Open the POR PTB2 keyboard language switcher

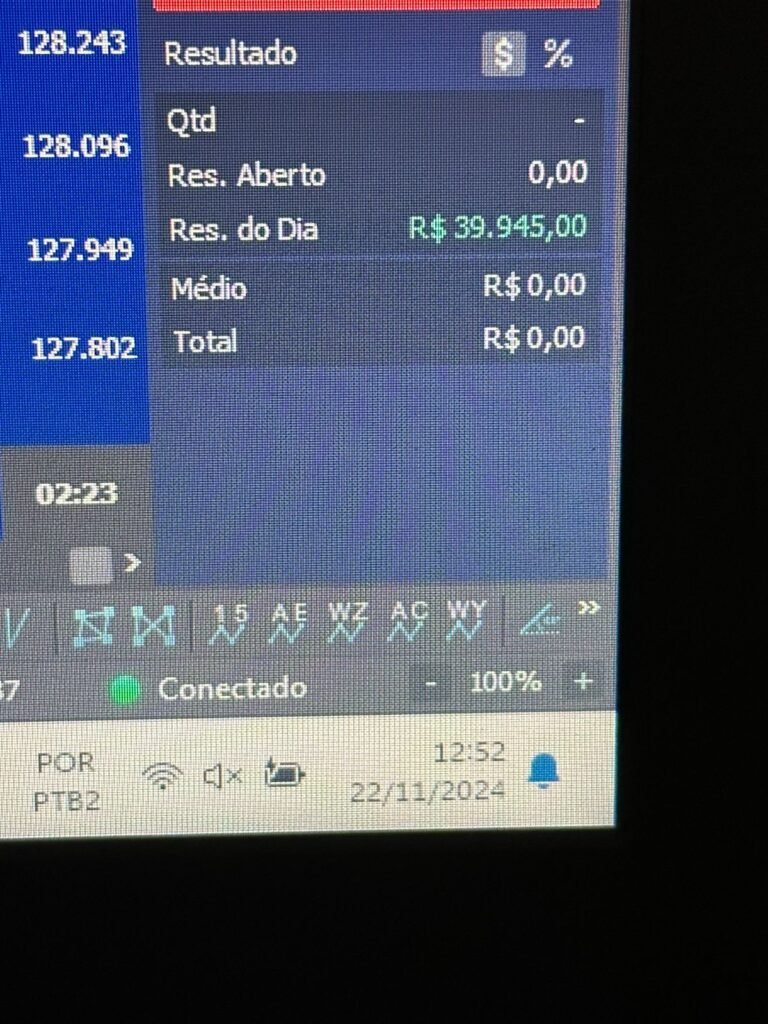[66, 781]
